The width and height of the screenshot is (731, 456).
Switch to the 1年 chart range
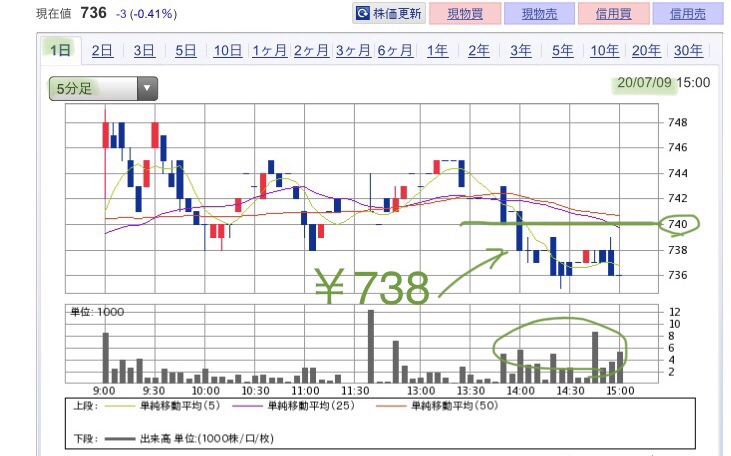[437, 50]
